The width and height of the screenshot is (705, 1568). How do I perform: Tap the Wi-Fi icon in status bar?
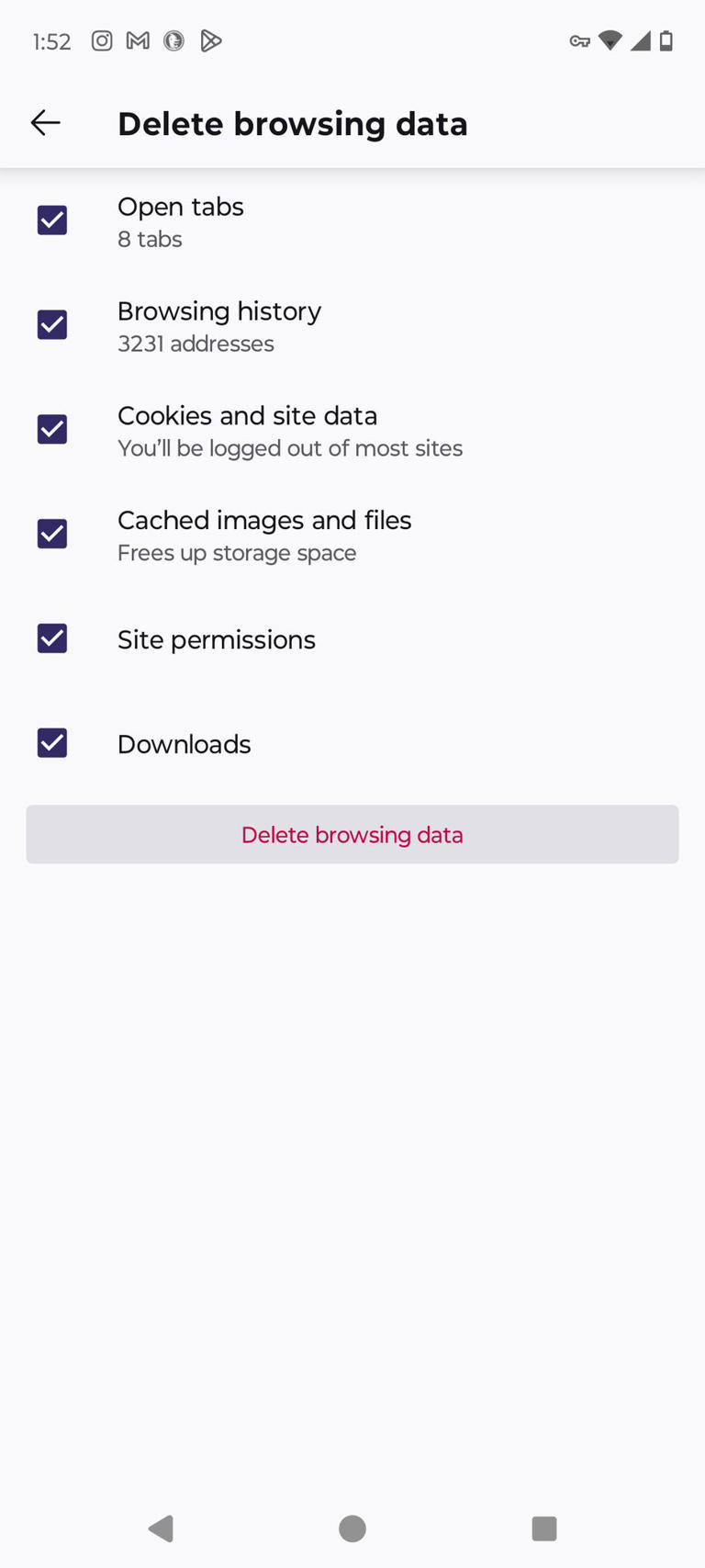pos(610,40)
